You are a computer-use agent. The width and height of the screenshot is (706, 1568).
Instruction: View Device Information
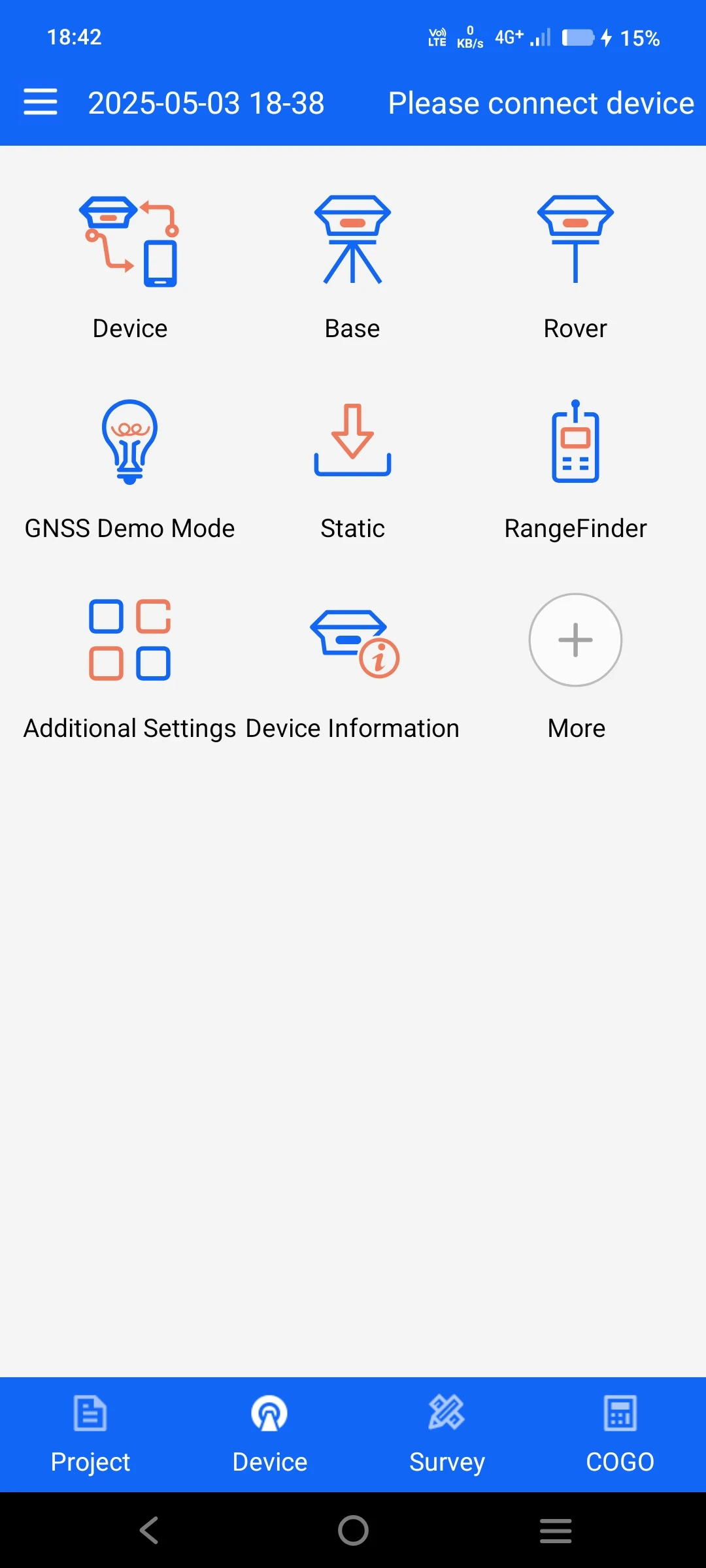(x=352, y=669)
